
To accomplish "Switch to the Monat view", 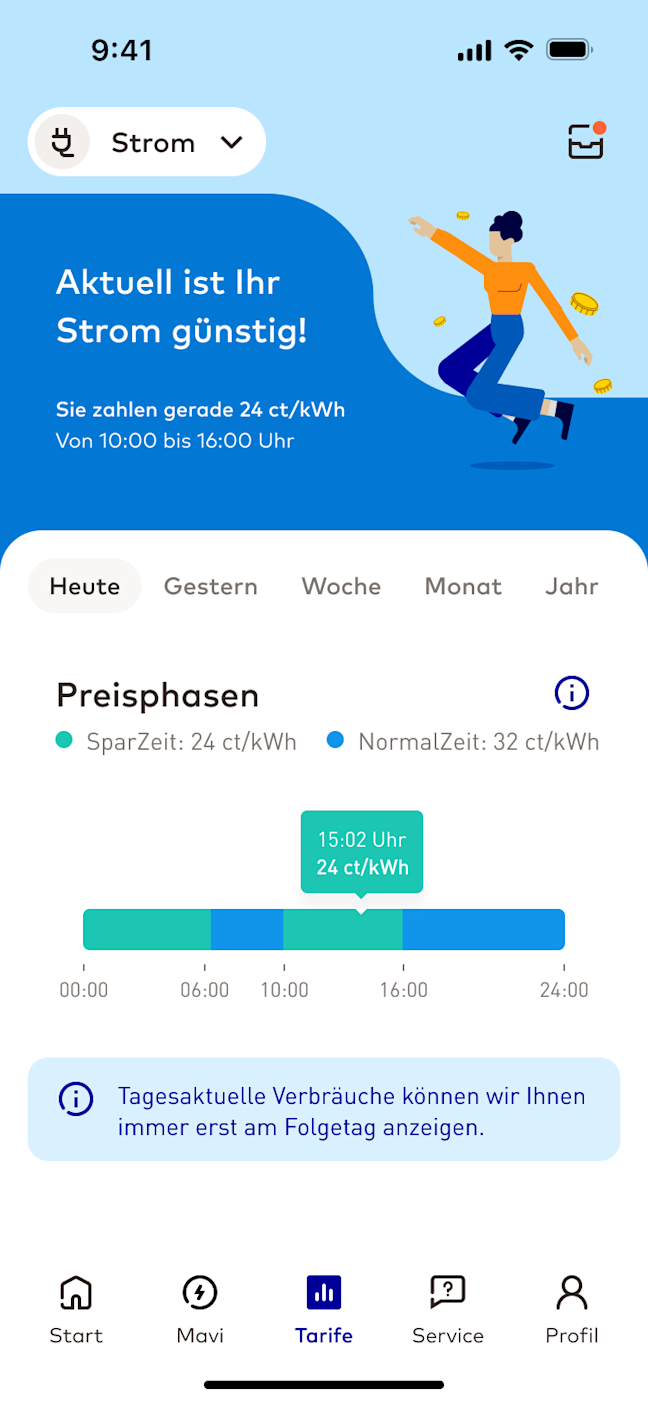I will click(x=463, y=586).
